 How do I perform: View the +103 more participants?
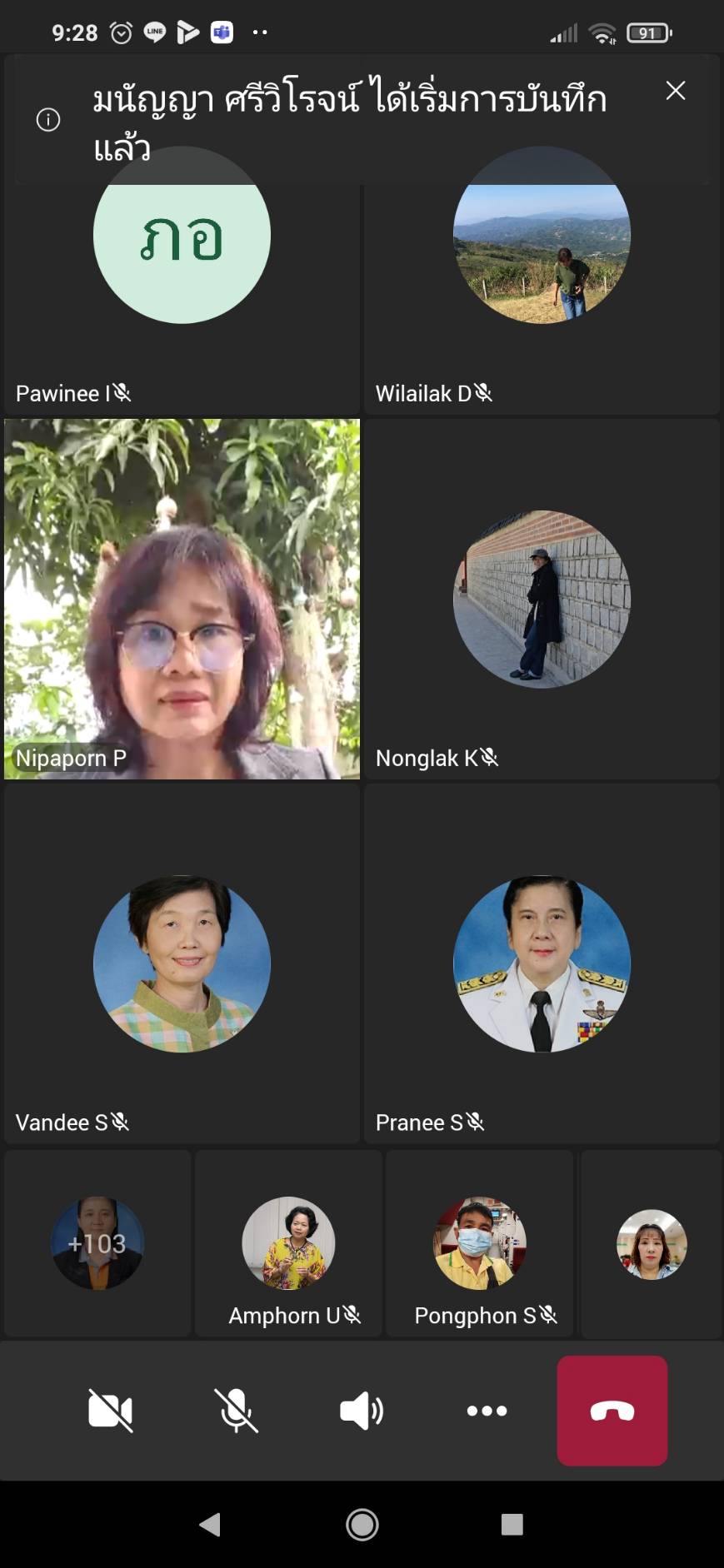pyautogui.click(x=97, y=1243)
